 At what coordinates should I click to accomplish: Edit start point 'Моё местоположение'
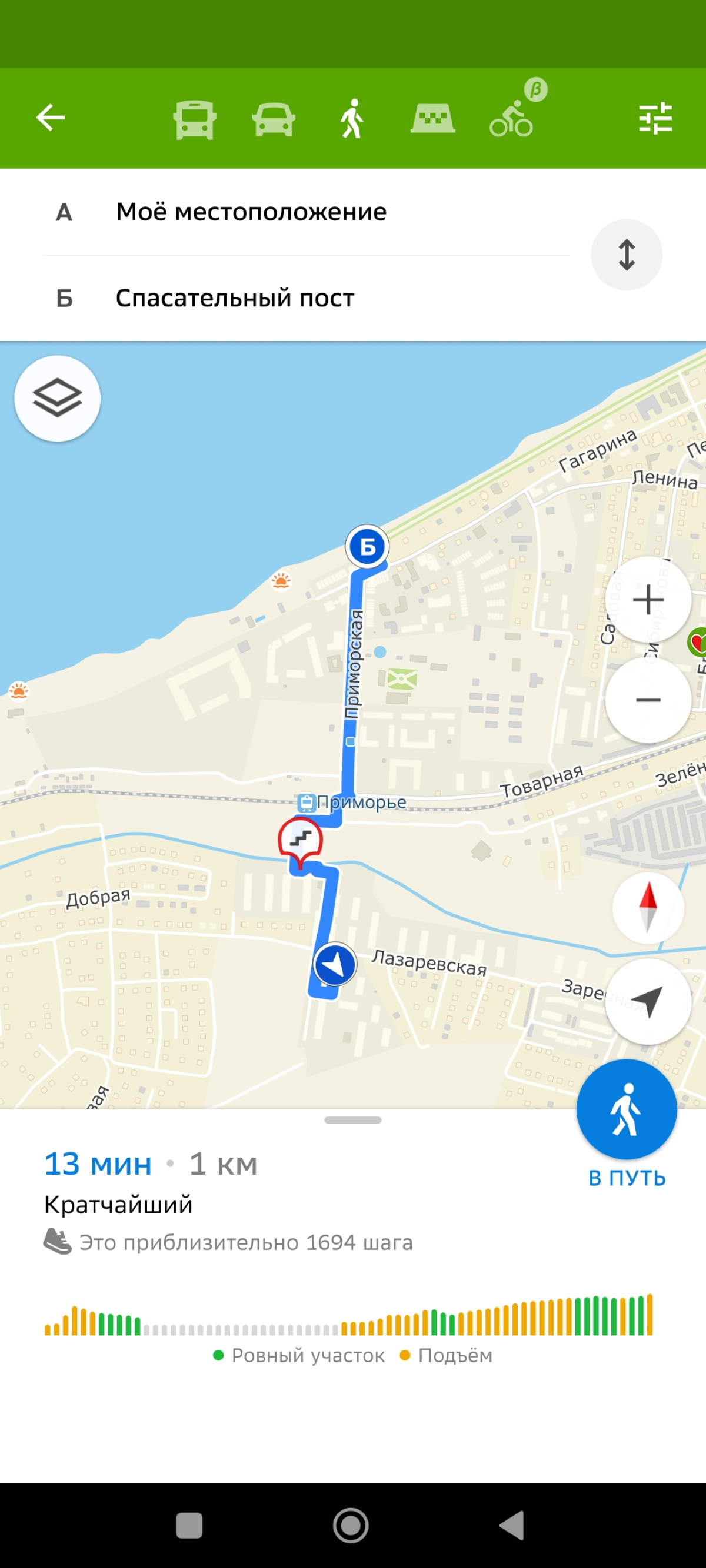(251, 212)
